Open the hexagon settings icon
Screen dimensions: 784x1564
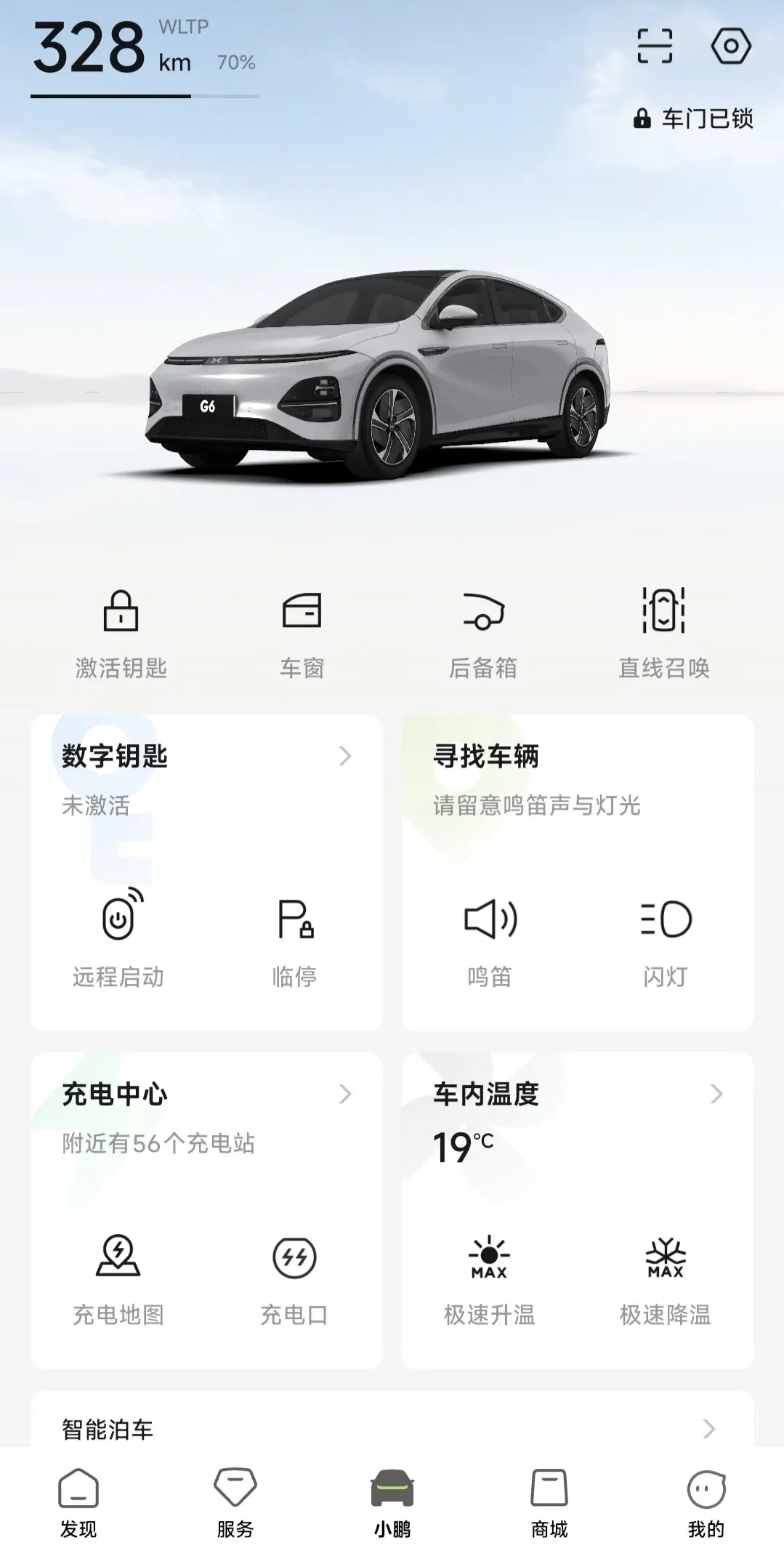730,47
